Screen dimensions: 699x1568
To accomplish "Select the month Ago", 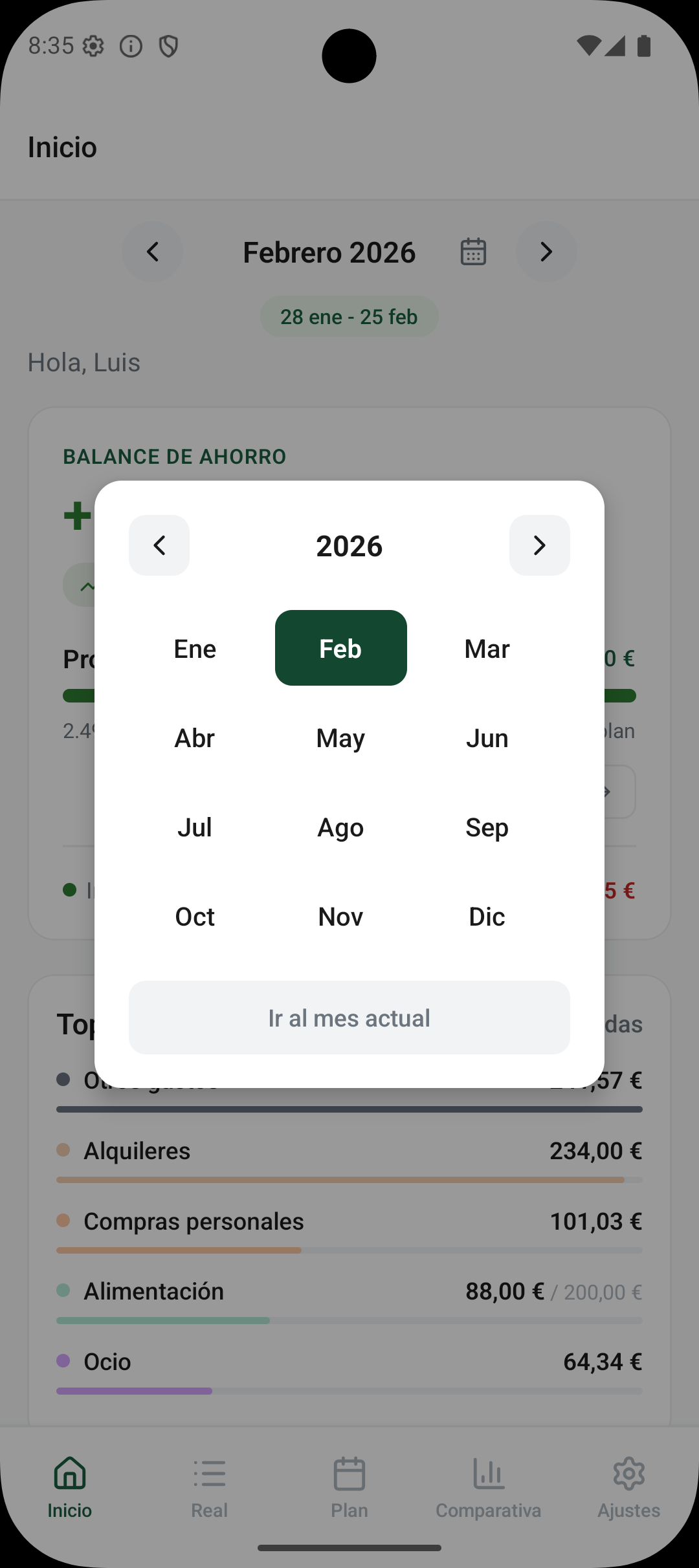I will [x=340, y=827].
